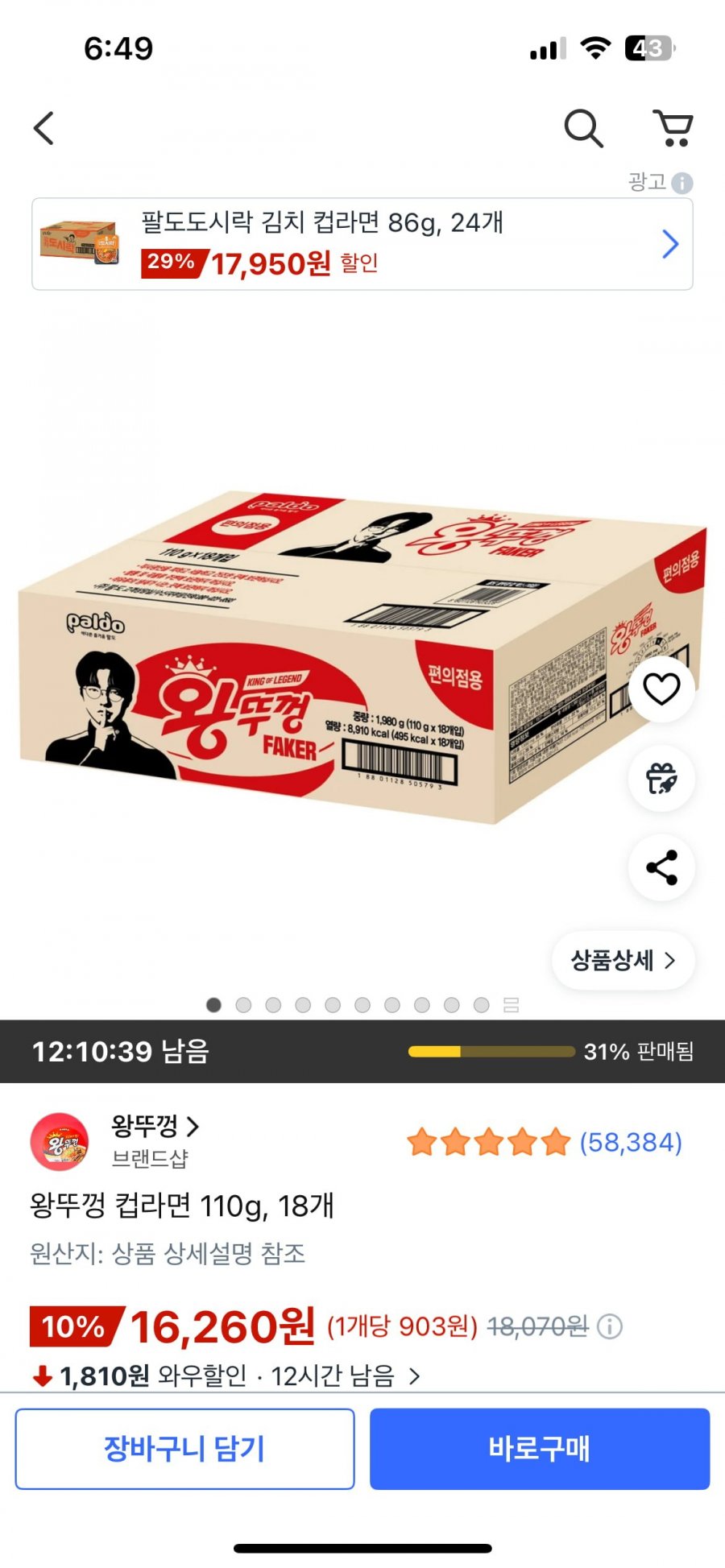Tap the price info icon beside 18,070원

610,1326
